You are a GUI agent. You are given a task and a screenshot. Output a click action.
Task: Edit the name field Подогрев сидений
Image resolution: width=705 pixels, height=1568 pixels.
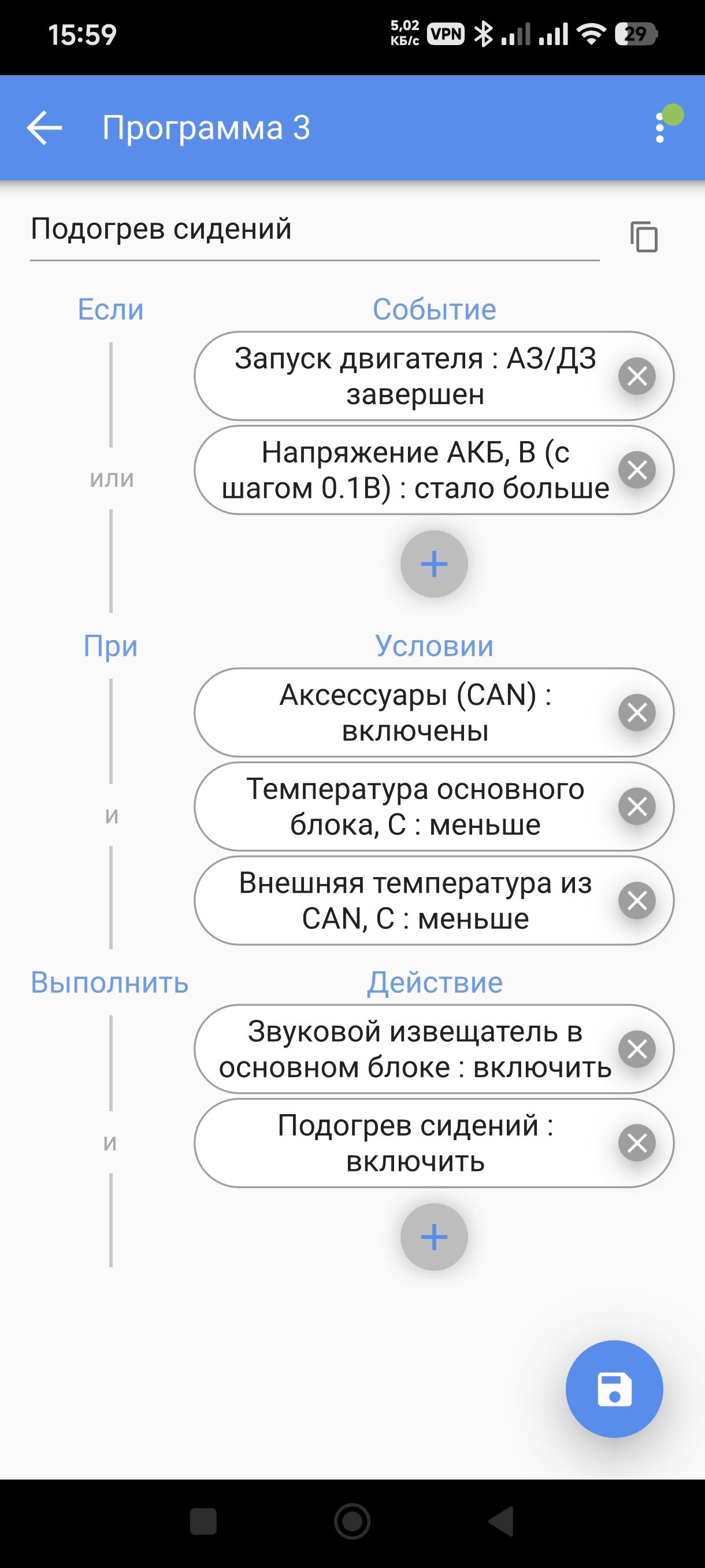pyautogui.click(x=314, y=230)
